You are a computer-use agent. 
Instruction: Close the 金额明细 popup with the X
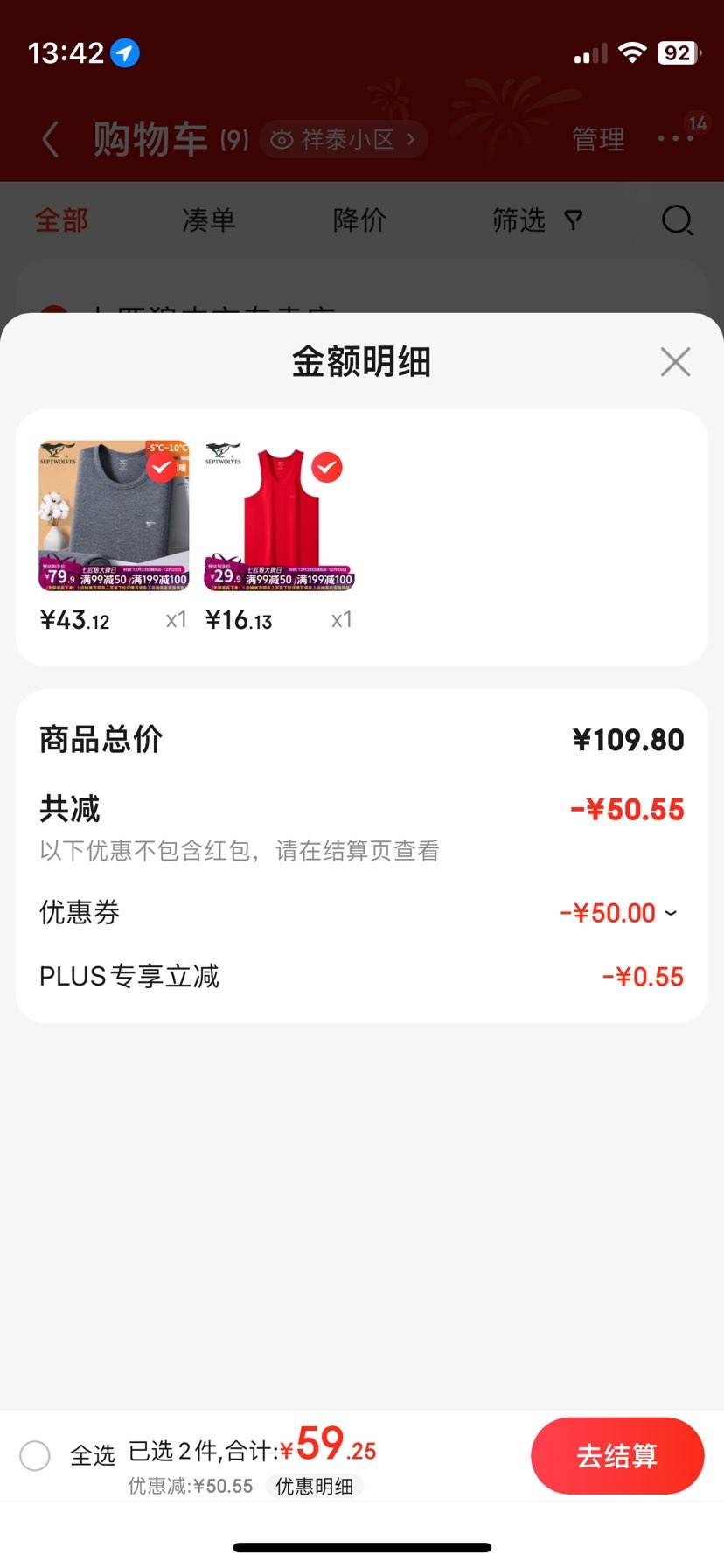pyautogui.click(x=674, y=361)
